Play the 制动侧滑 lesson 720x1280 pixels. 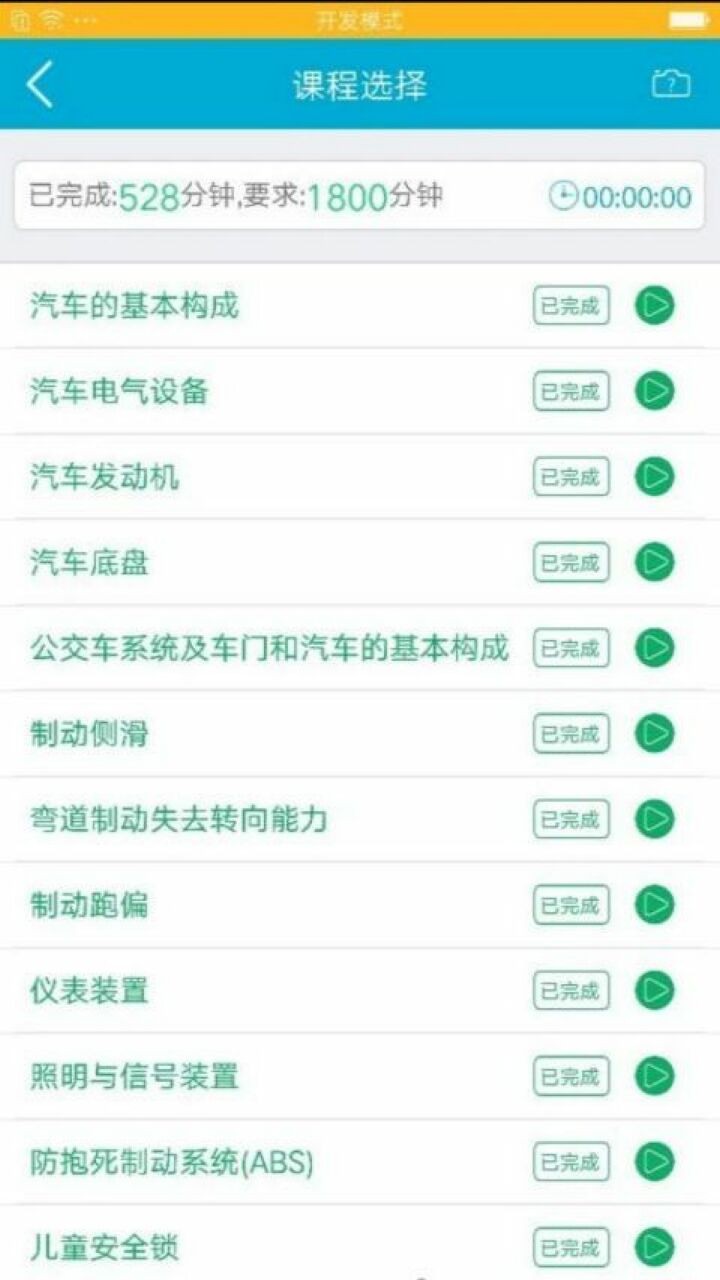point(654,733)
